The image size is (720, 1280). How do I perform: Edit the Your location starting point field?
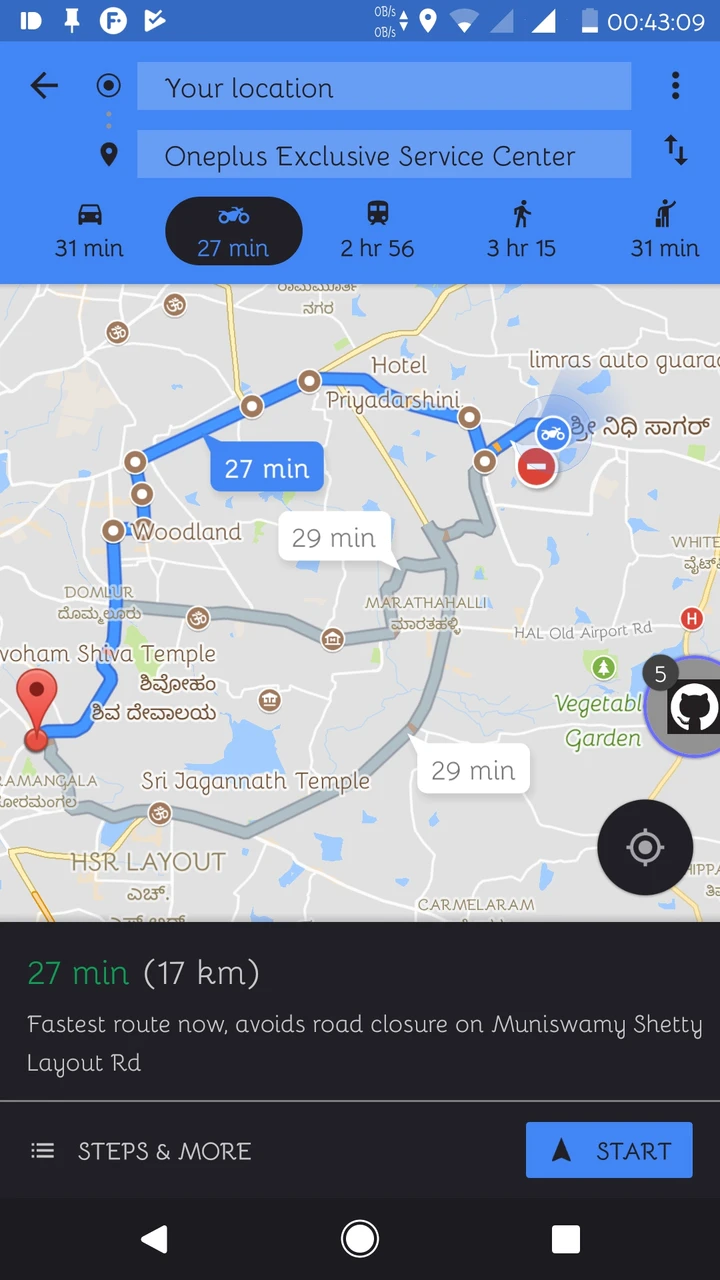pyautogui.click(x=384, y=87)
